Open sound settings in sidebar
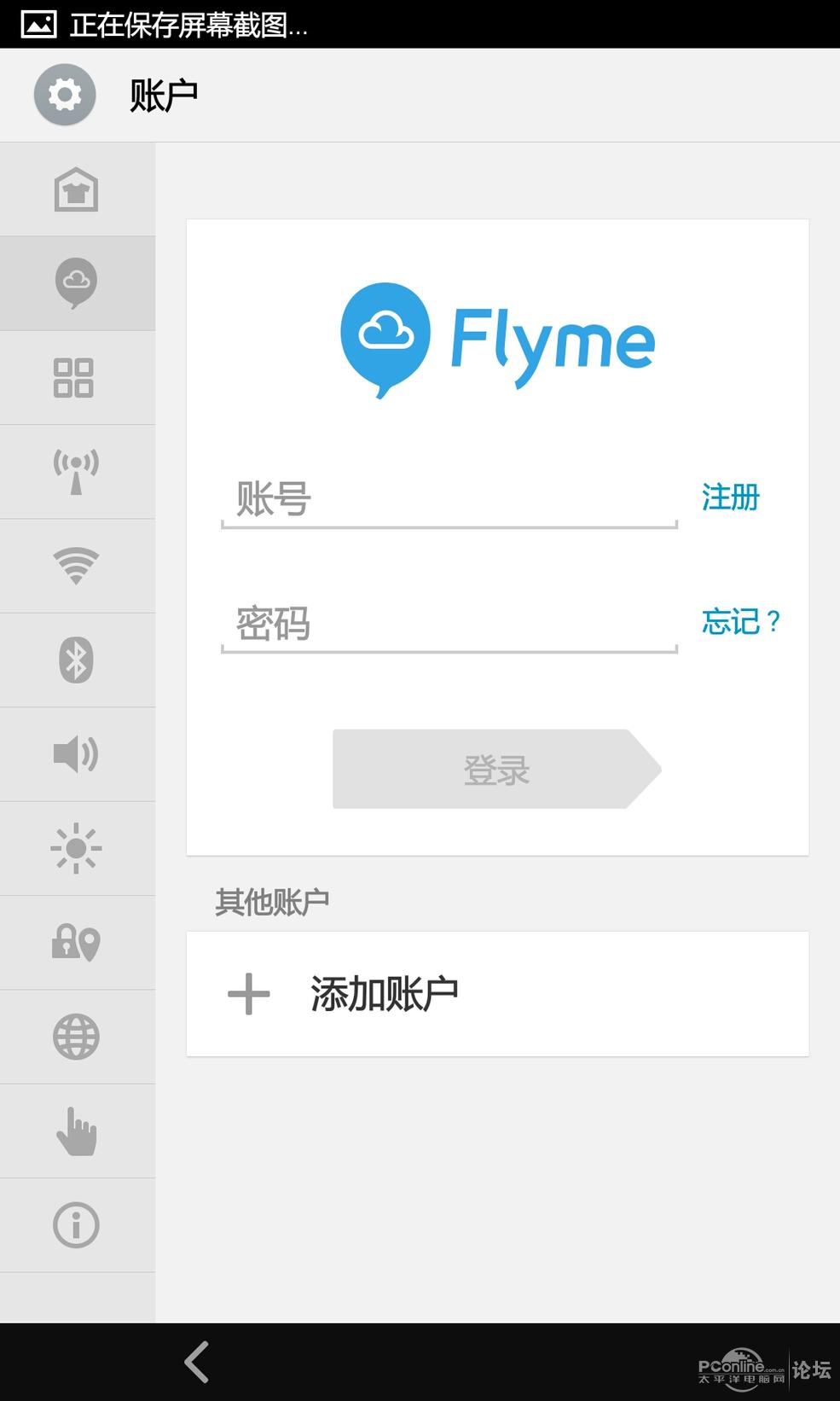Viewport: 840px width, 1401px height. pyautogui.click(x=76, y=753)
